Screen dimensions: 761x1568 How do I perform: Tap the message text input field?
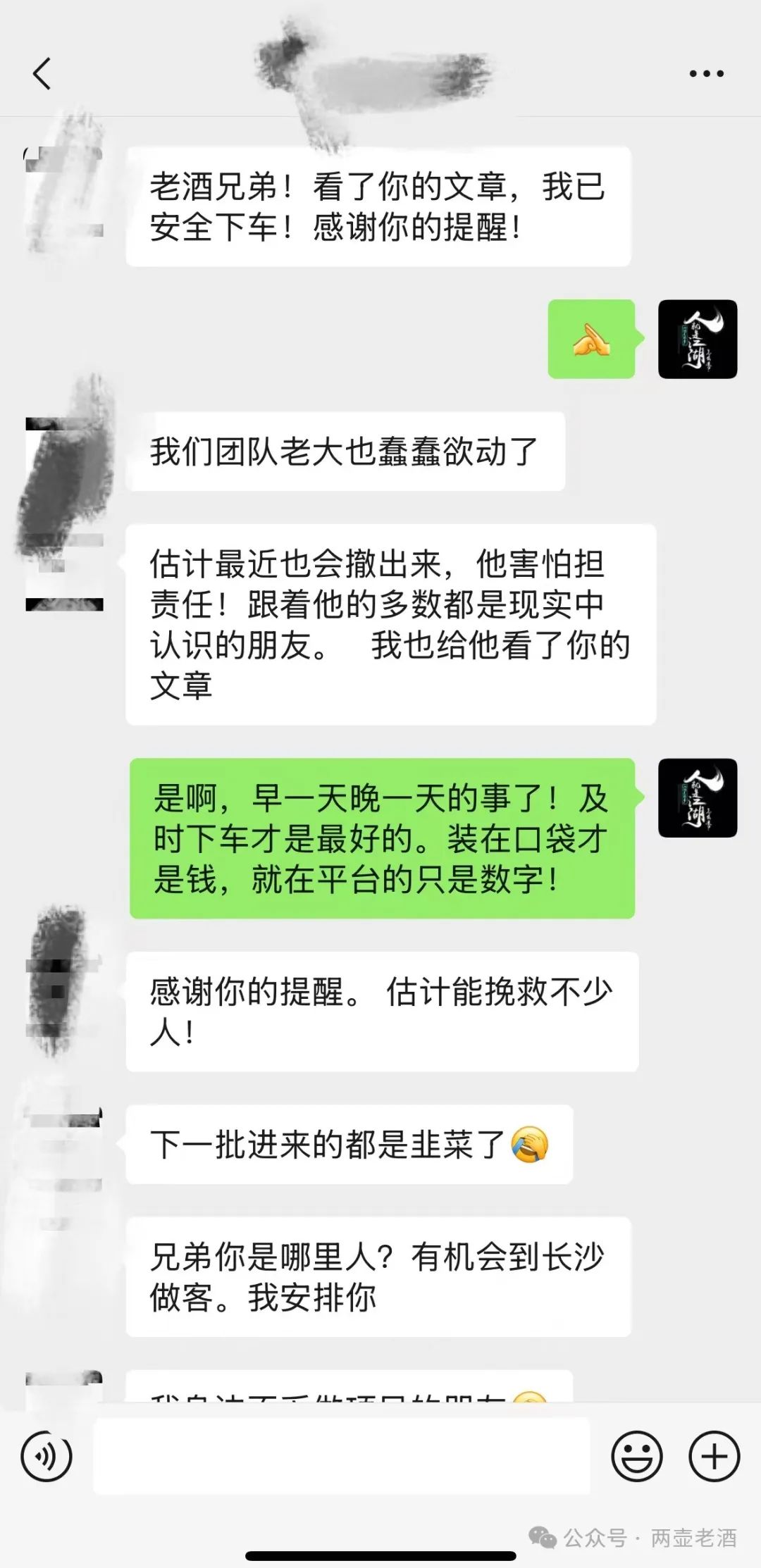pyautogui.click(x=341, y=1456)
